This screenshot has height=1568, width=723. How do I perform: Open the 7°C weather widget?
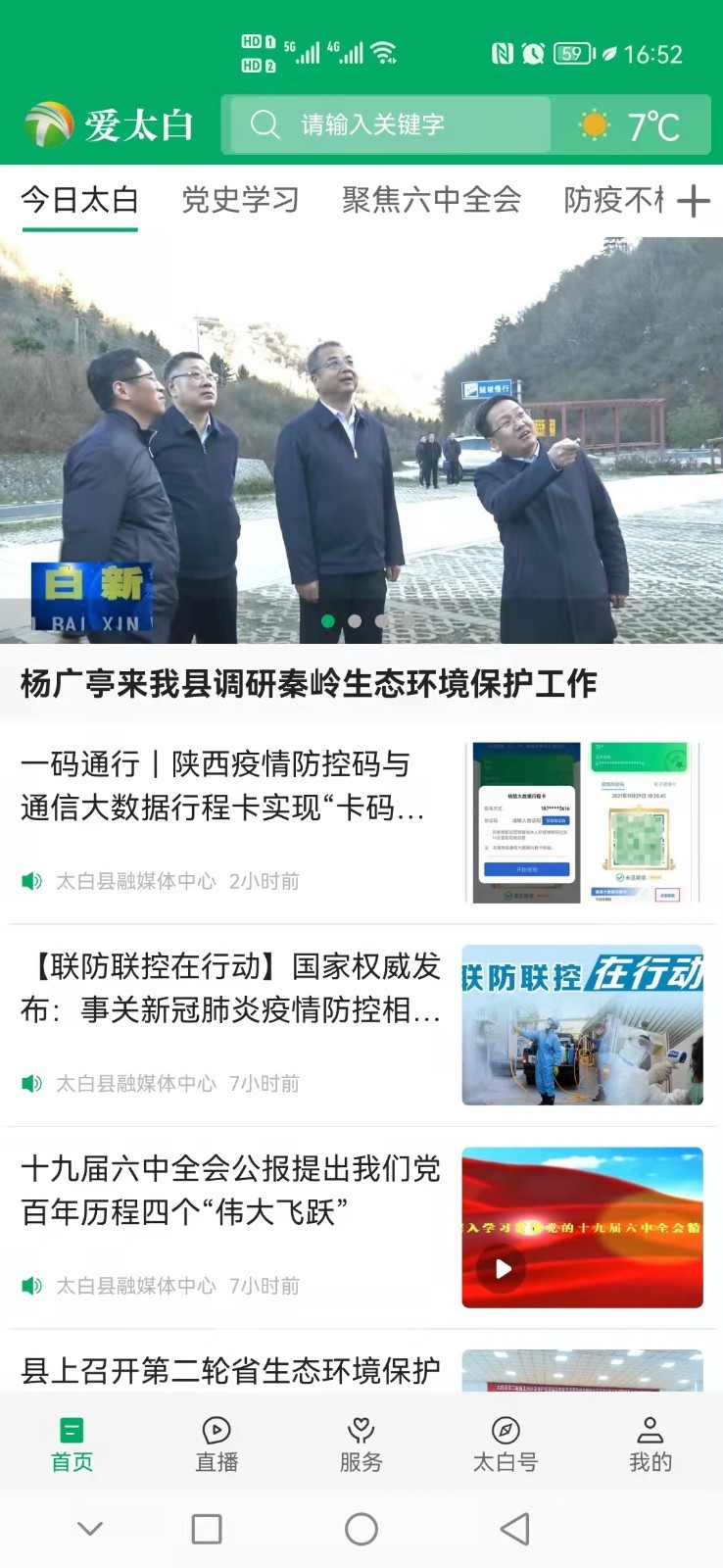tap(632, 125)
